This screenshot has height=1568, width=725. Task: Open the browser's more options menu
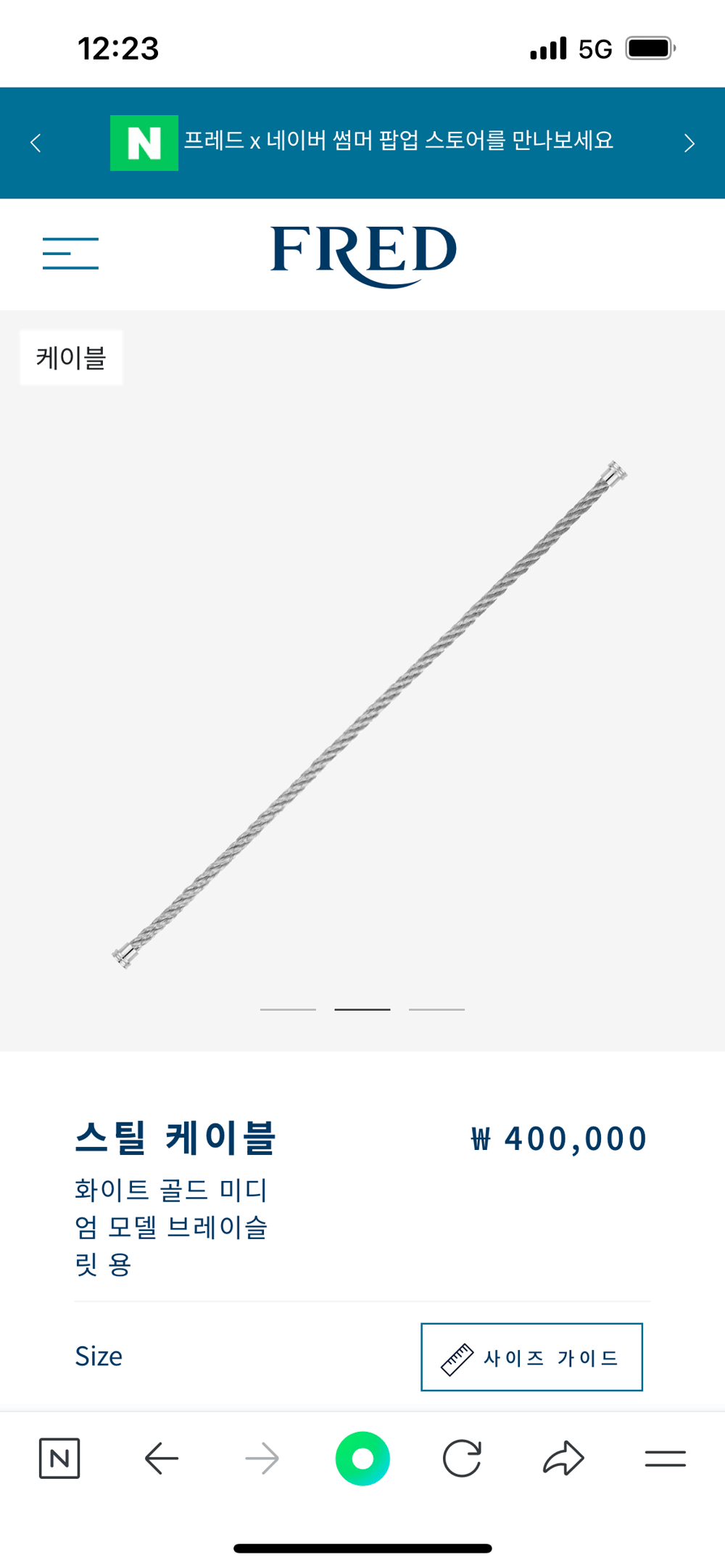tap(665, 1458)
